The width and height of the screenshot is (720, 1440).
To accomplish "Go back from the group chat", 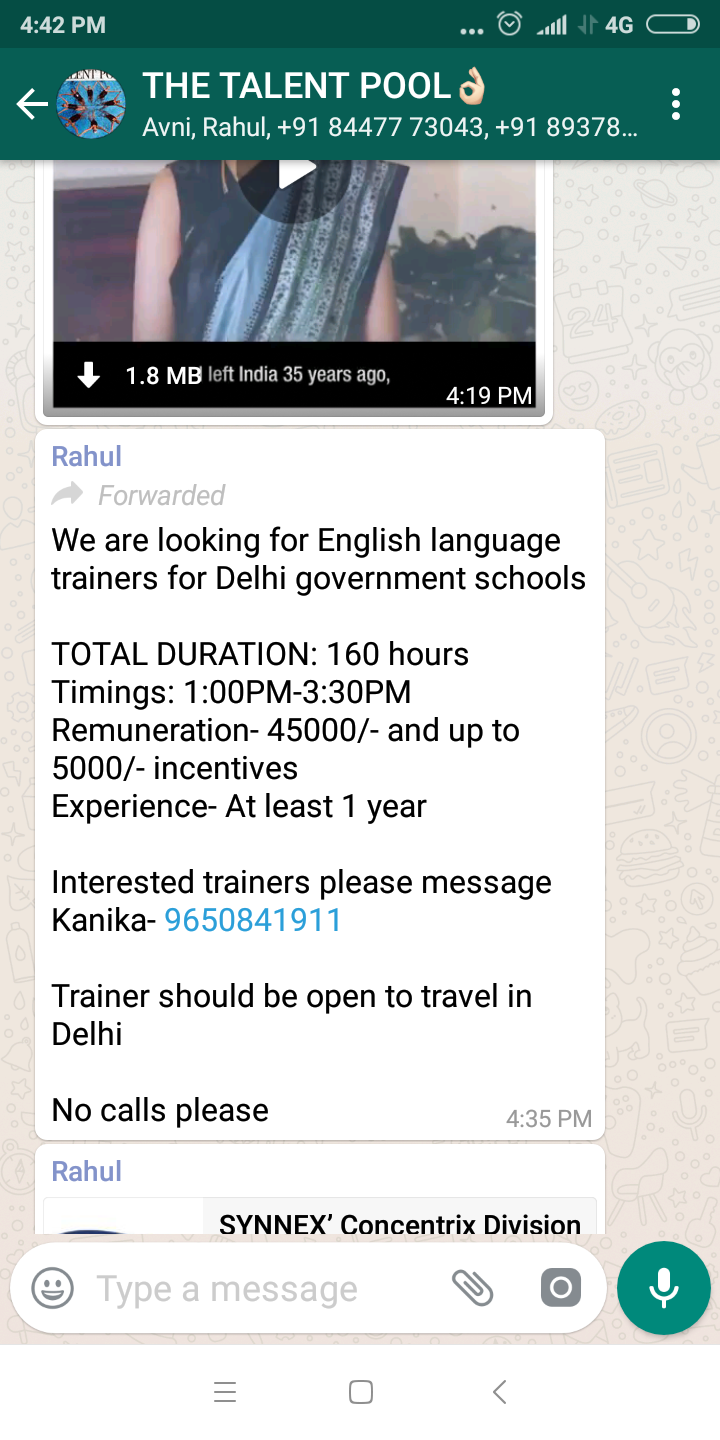I will [x=32, y=104].
